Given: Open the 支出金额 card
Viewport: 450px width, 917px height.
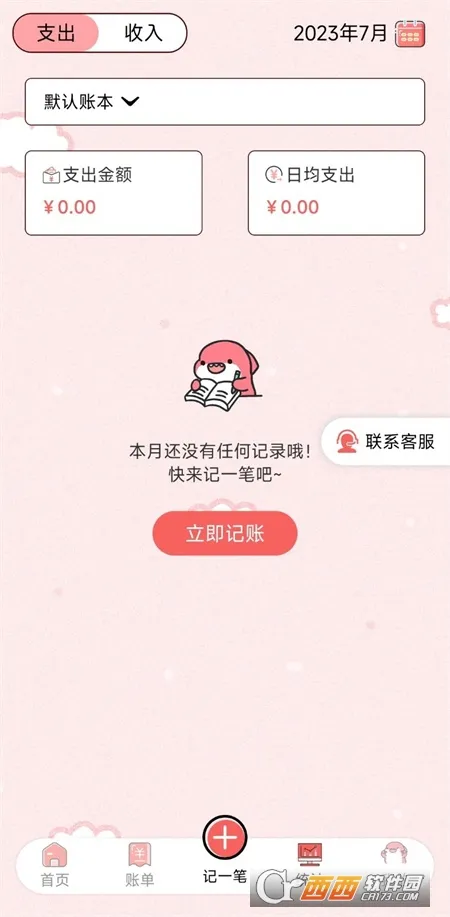Looking at the screenshot, I should (114, 193).
